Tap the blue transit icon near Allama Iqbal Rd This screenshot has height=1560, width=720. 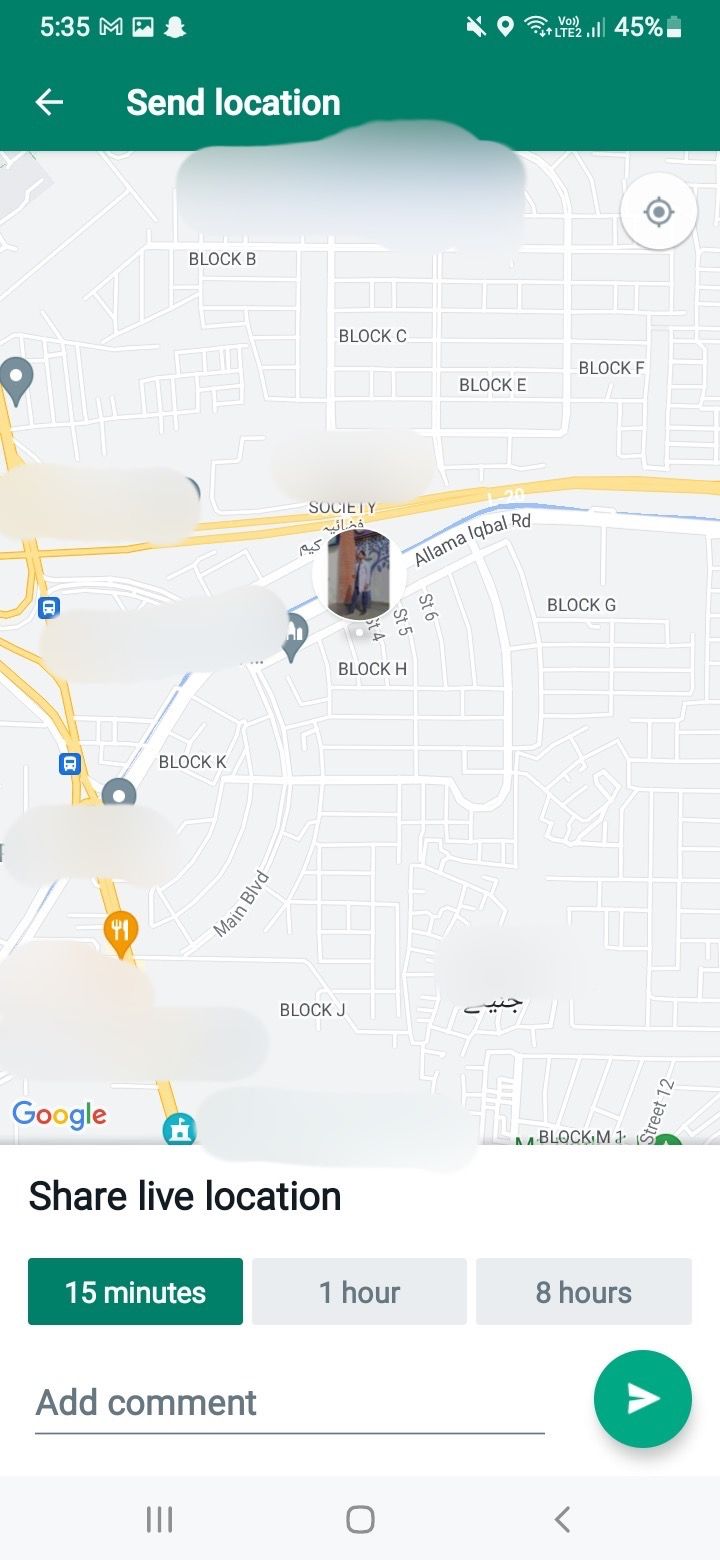pyautogui.click(x=48, y=607)
